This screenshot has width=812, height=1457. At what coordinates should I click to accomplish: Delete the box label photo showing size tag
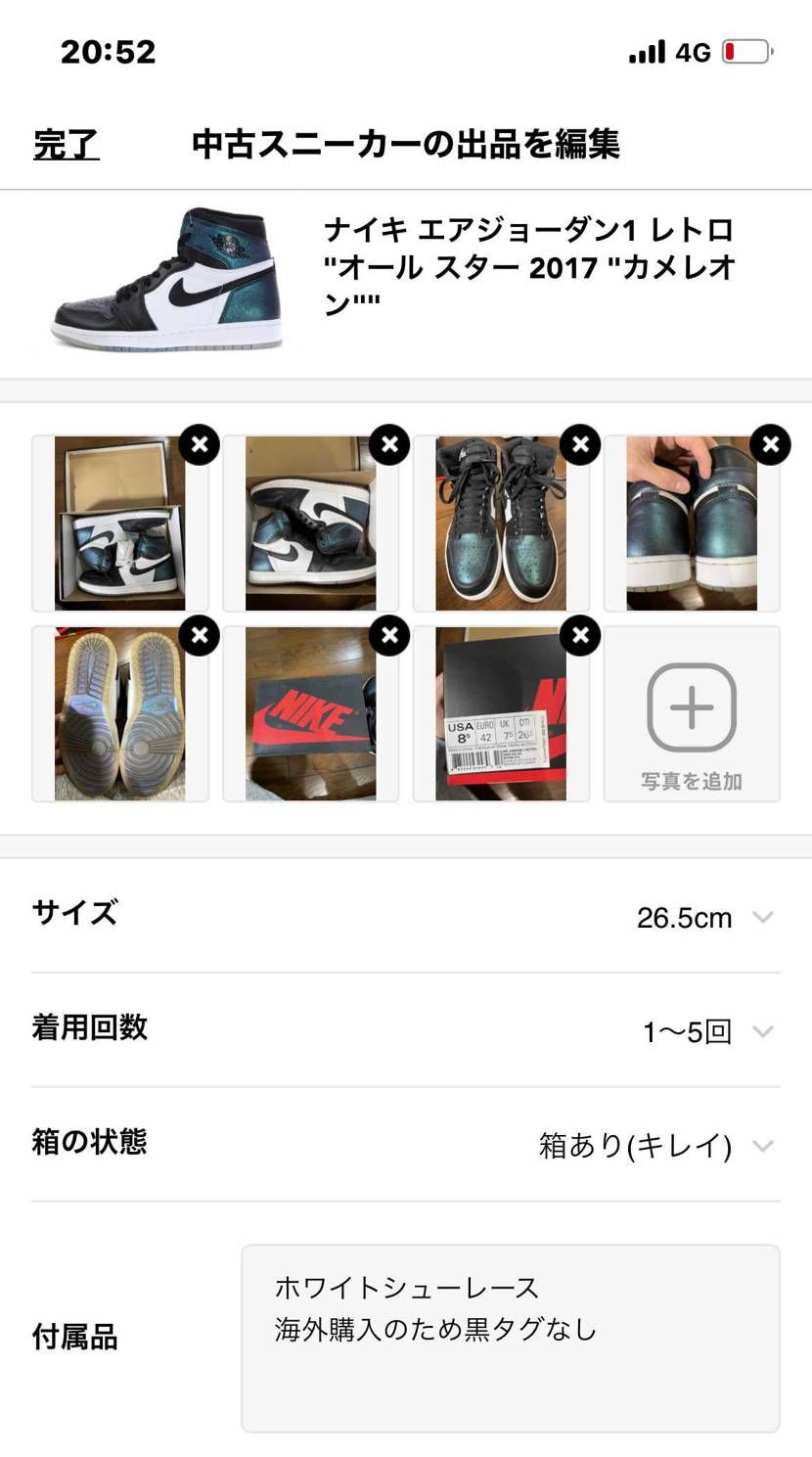click(580, 635)
